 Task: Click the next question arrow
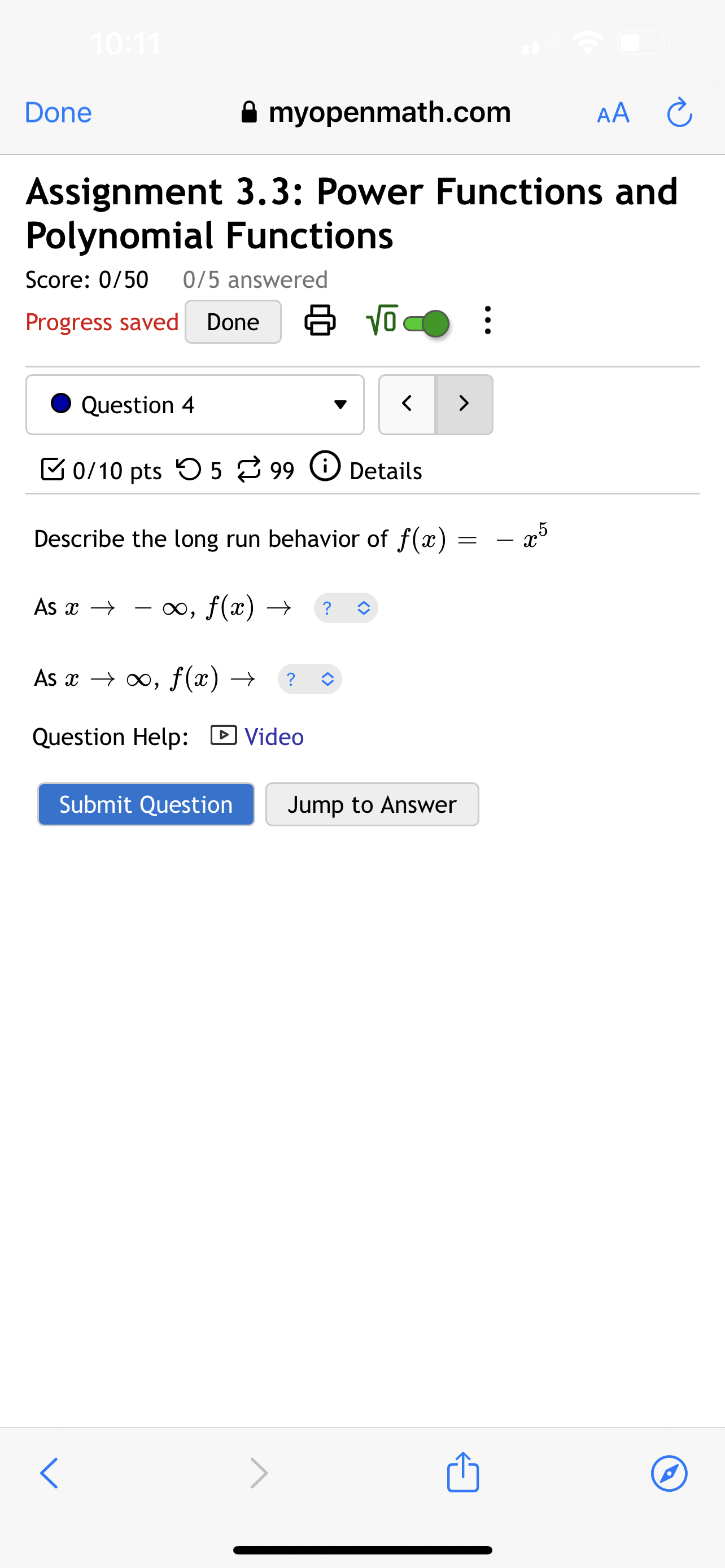(464, 404)
